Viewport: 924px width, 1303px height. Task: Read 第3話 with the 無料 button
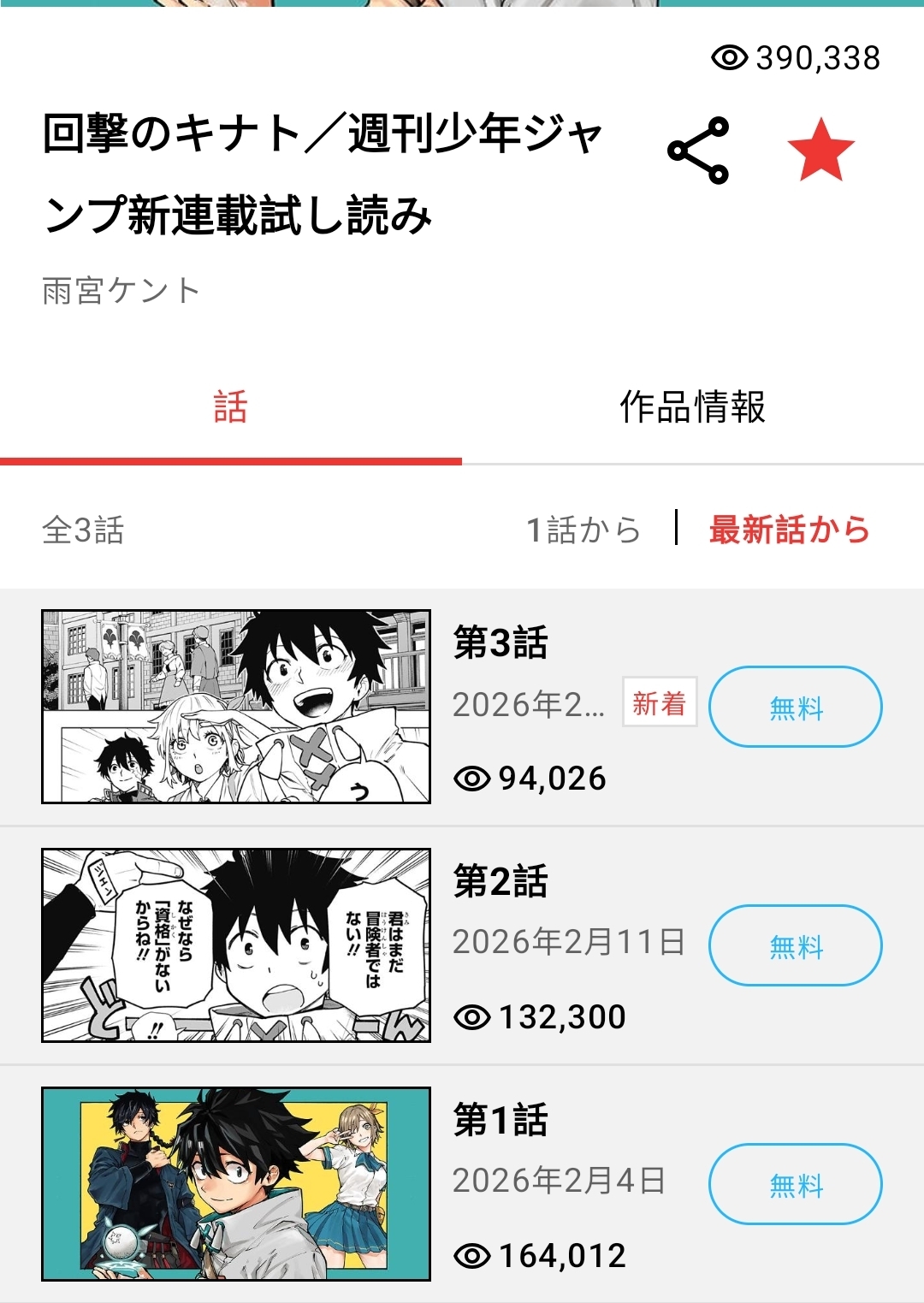coord(795,707)
